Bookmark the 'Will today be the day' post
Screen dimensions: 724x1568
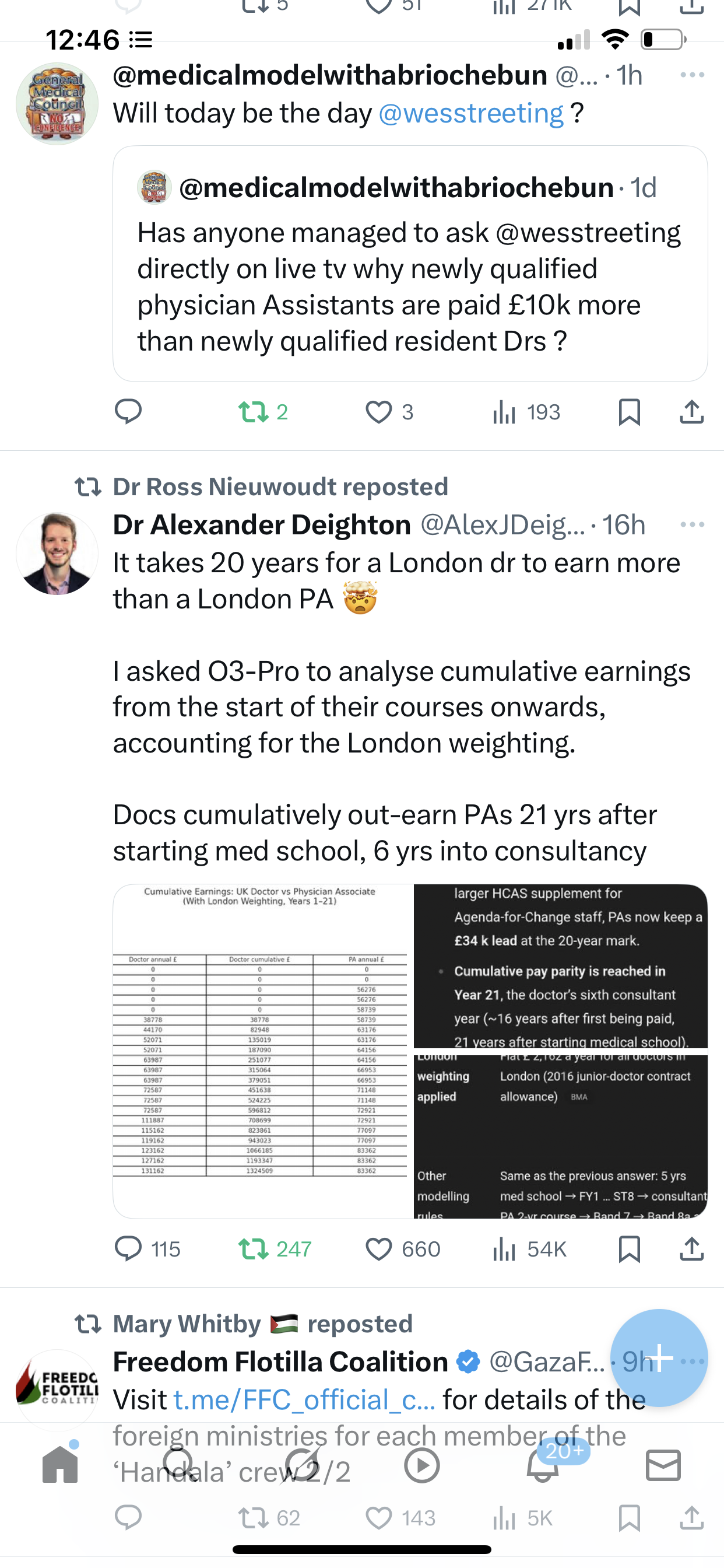629,412
